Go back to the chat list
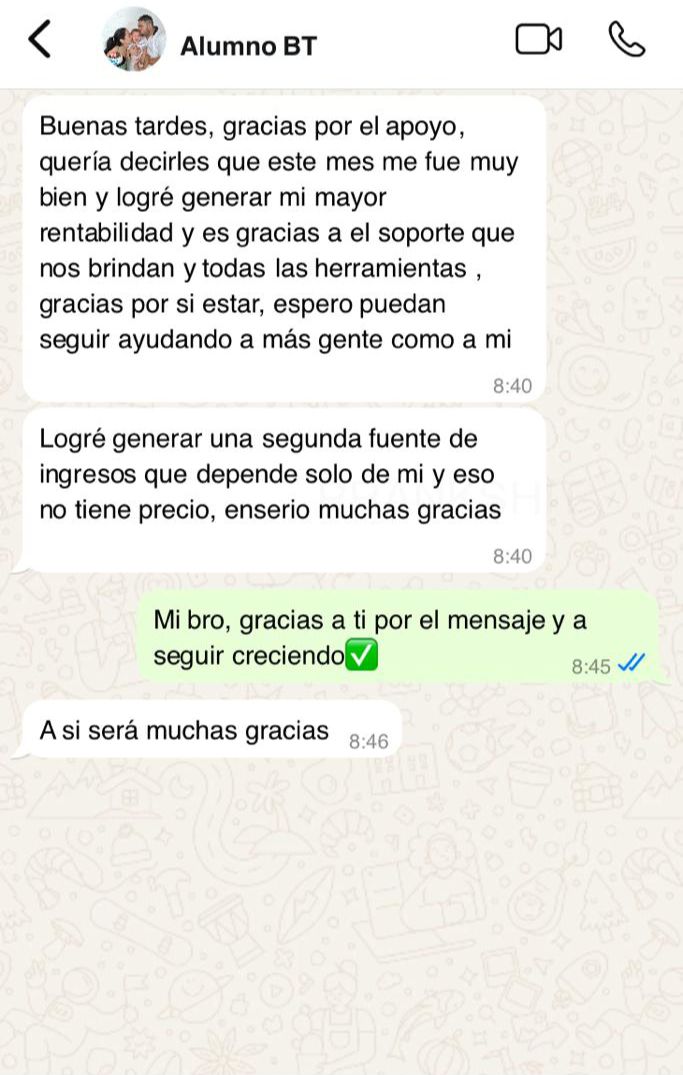 click(x=39, y=41)
